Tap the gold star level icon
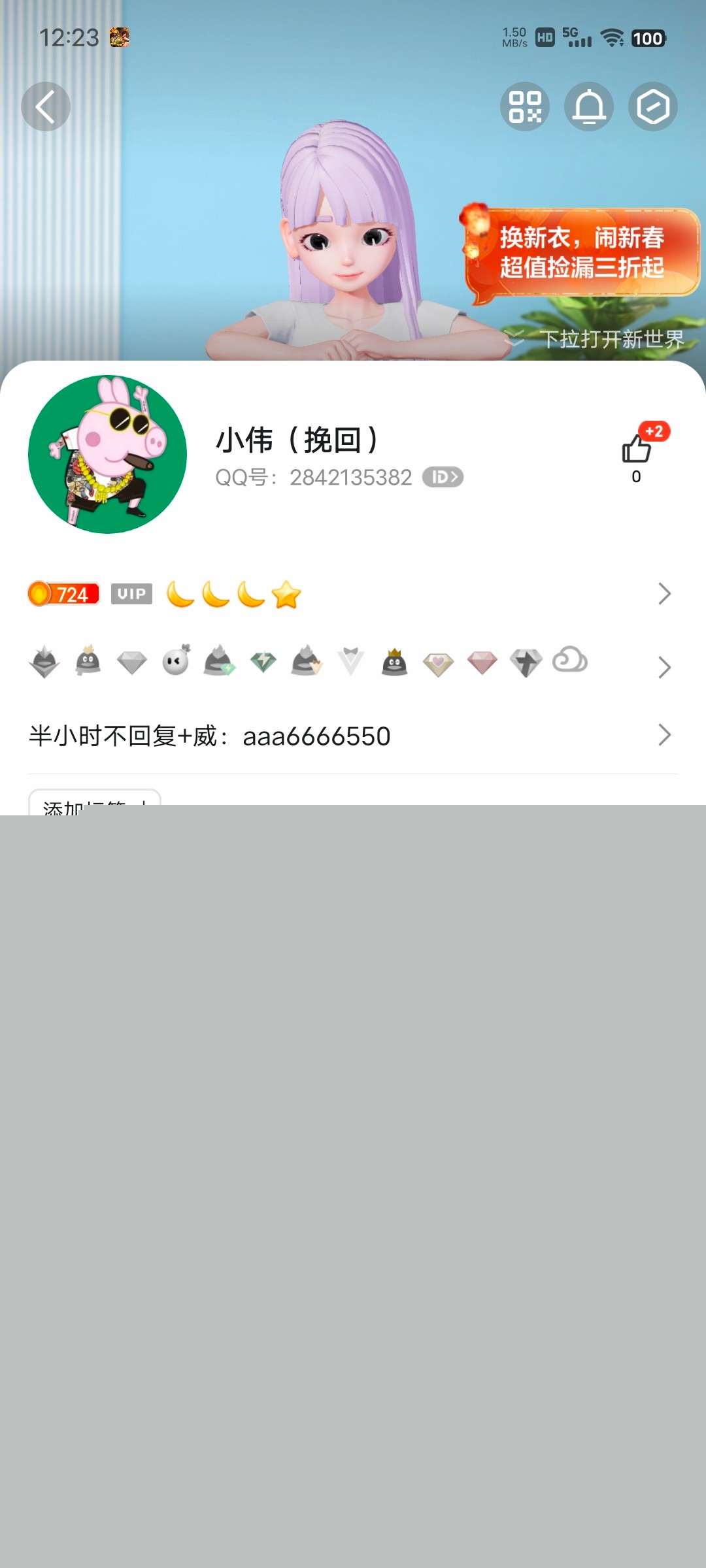Viewport: 706px width, 1568px height. coord(286,593)
